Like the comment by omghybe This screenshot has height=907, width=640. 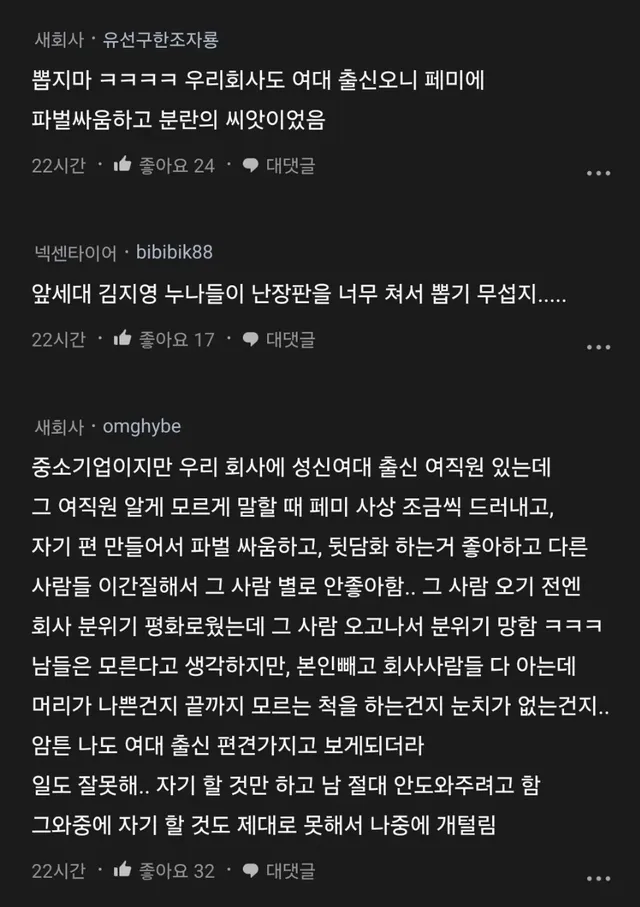click(x=165, y=870)
